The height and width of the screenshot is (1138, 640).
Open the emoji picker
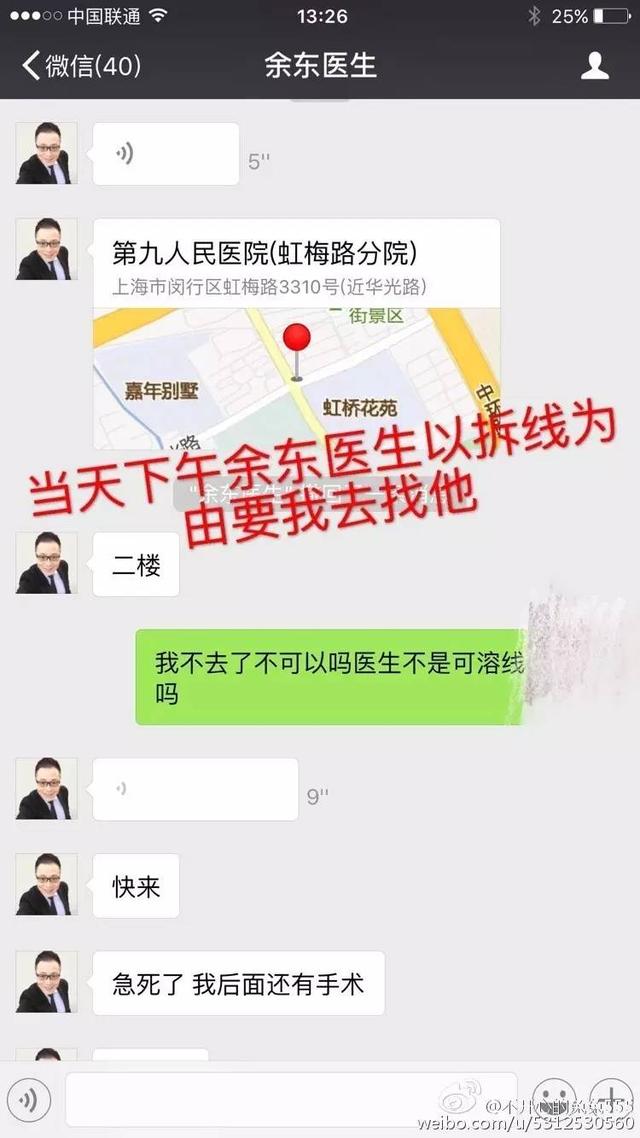(x=553, y=1097)
